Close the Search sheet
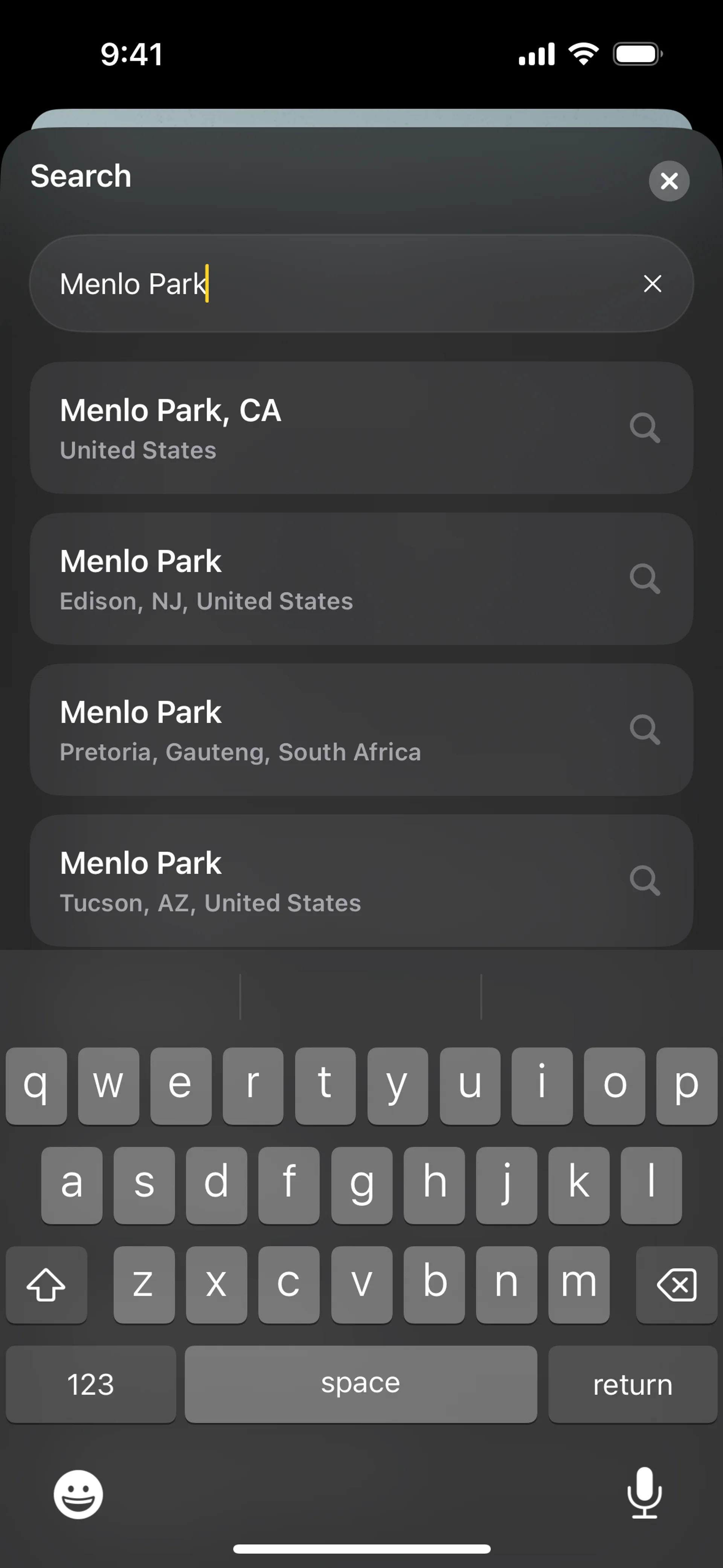723x1568 pixels. (x=669, y=181)
